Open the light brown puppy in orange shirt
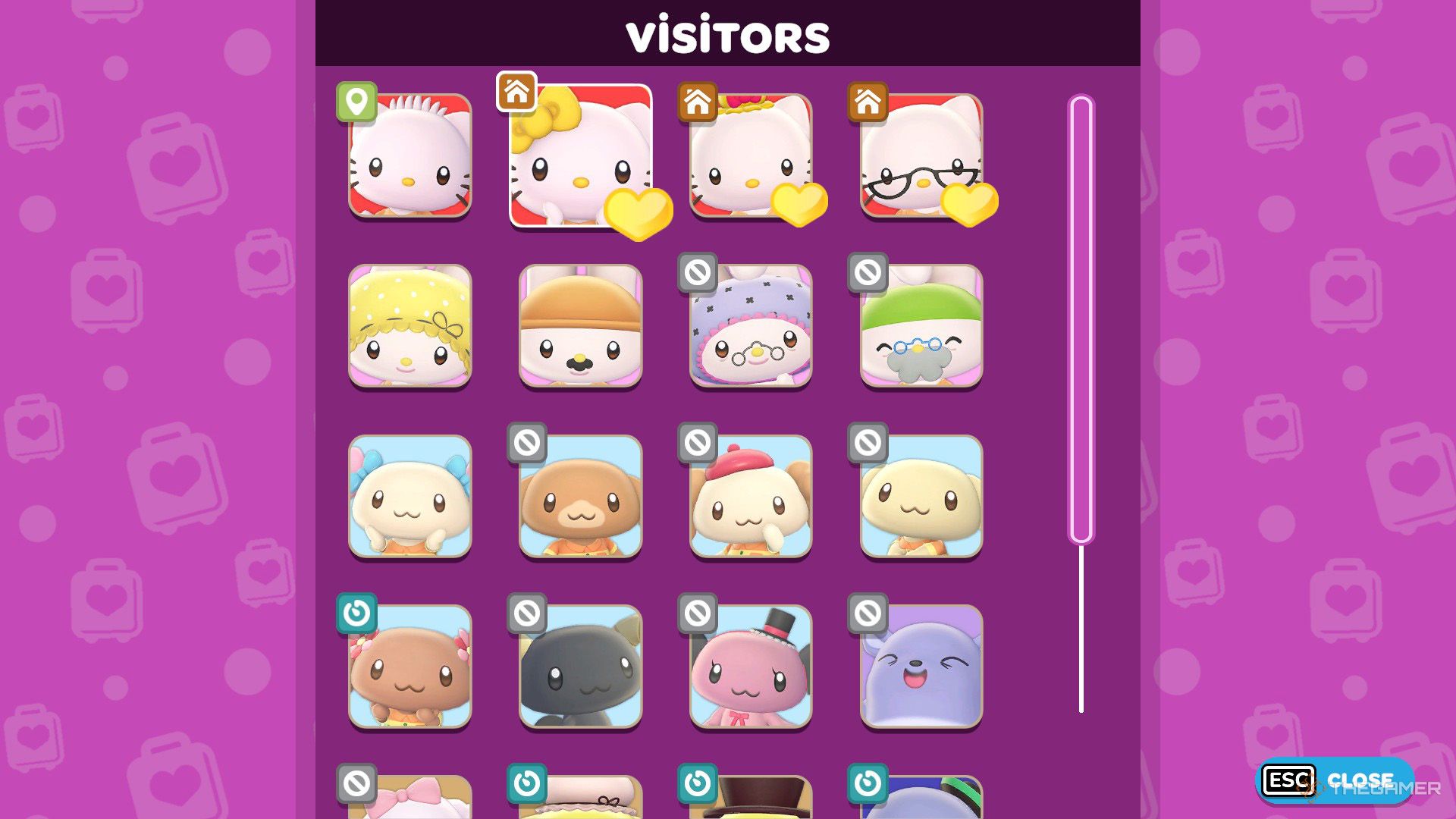Screen dimensions: 1456x819 click(x=580, y=497)
